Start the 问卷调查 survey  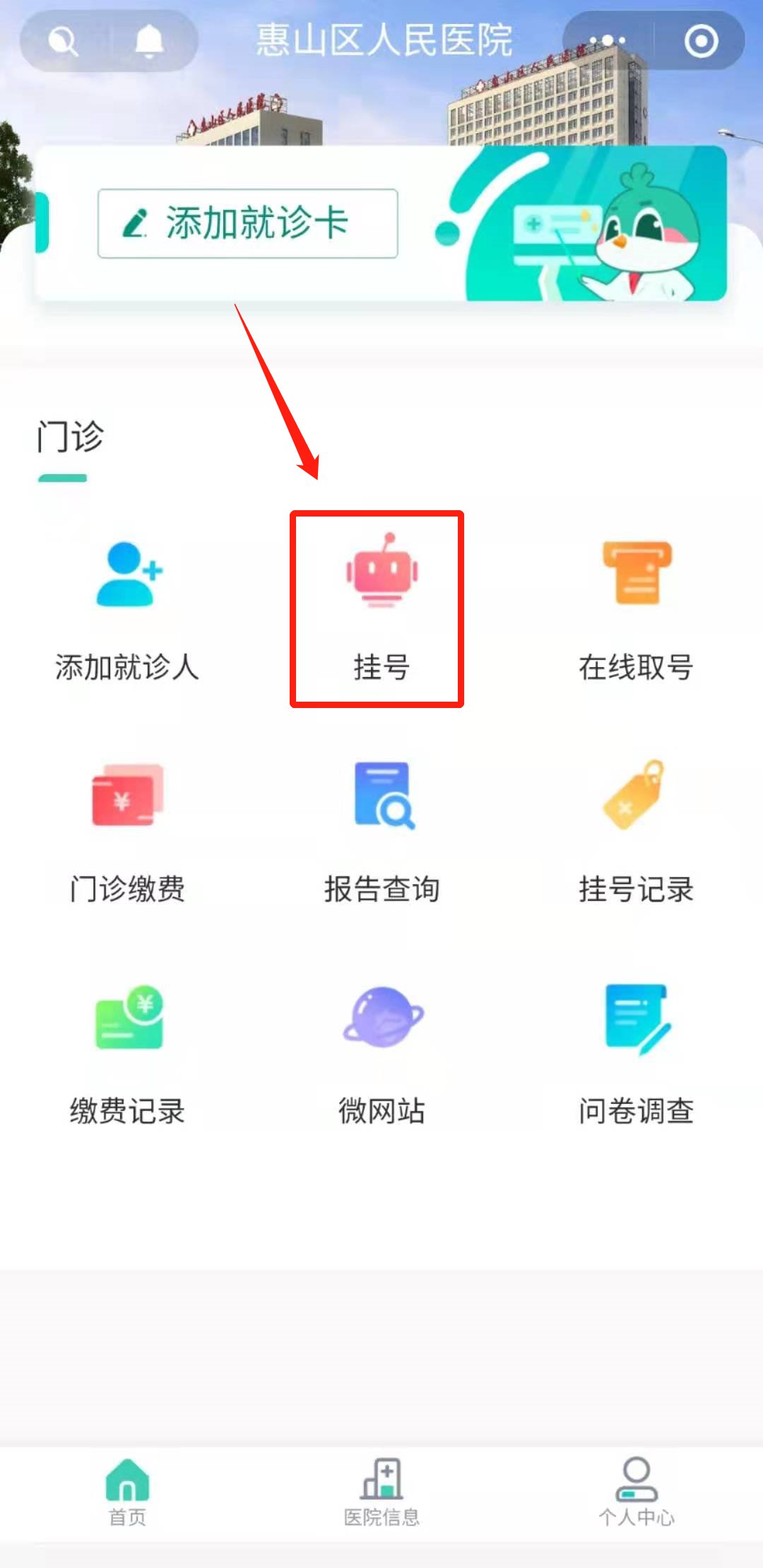click(636, 1053)
